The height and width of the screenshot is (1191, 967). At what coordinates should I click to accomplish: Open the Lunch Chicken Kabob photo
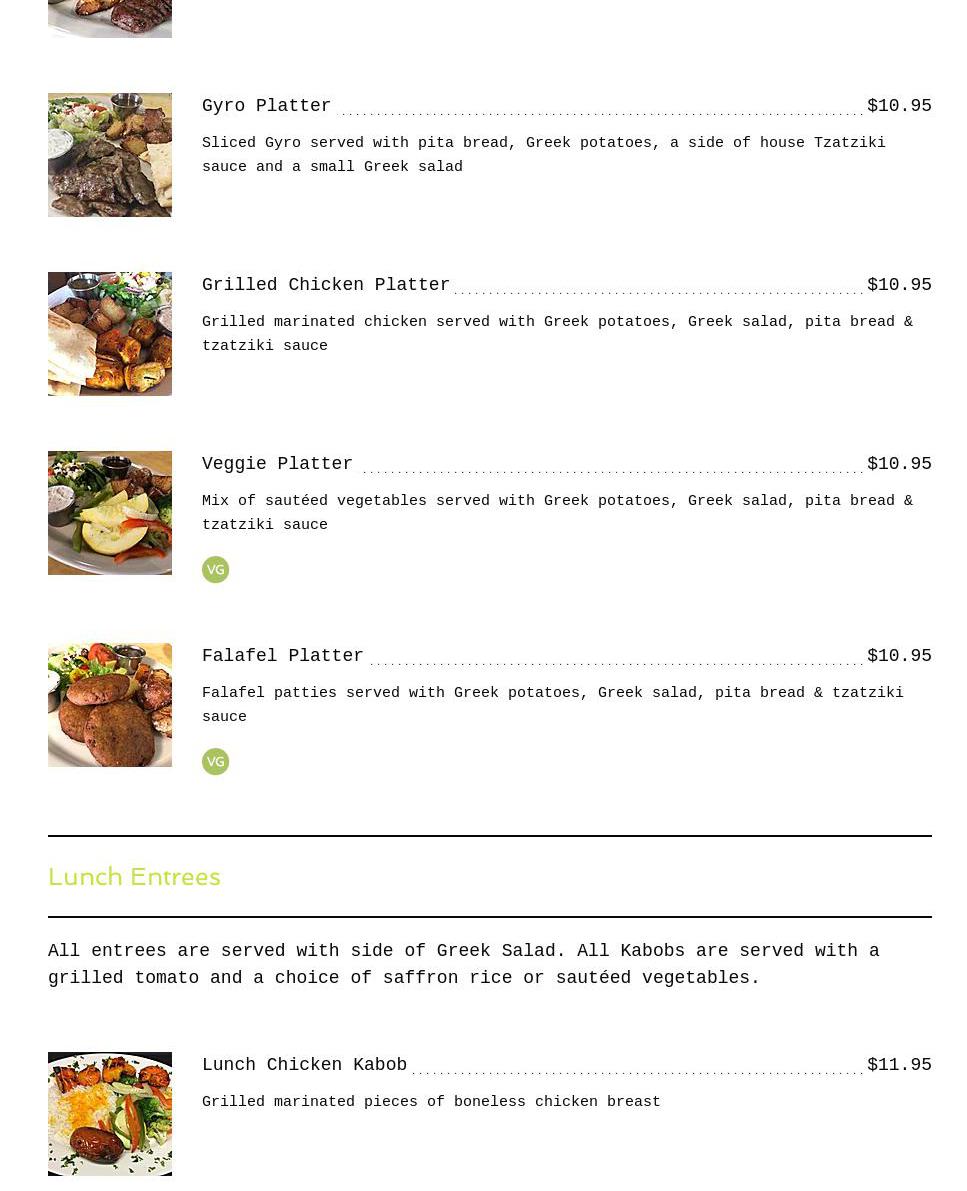click(x=110, y=1114)
